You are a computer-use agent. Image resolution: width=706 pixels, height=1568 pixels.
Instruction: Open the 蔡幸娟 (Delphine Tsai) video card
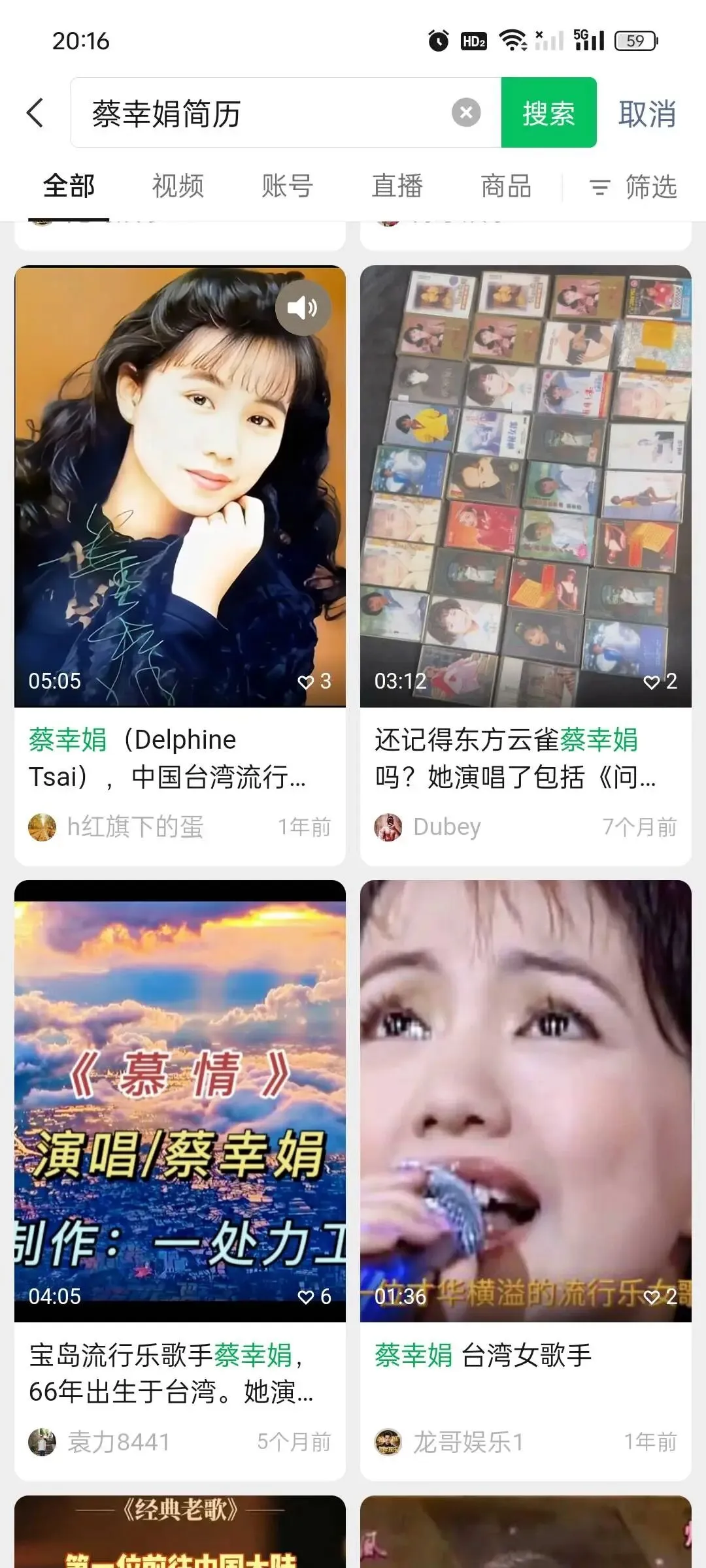[x=180, y=487]
